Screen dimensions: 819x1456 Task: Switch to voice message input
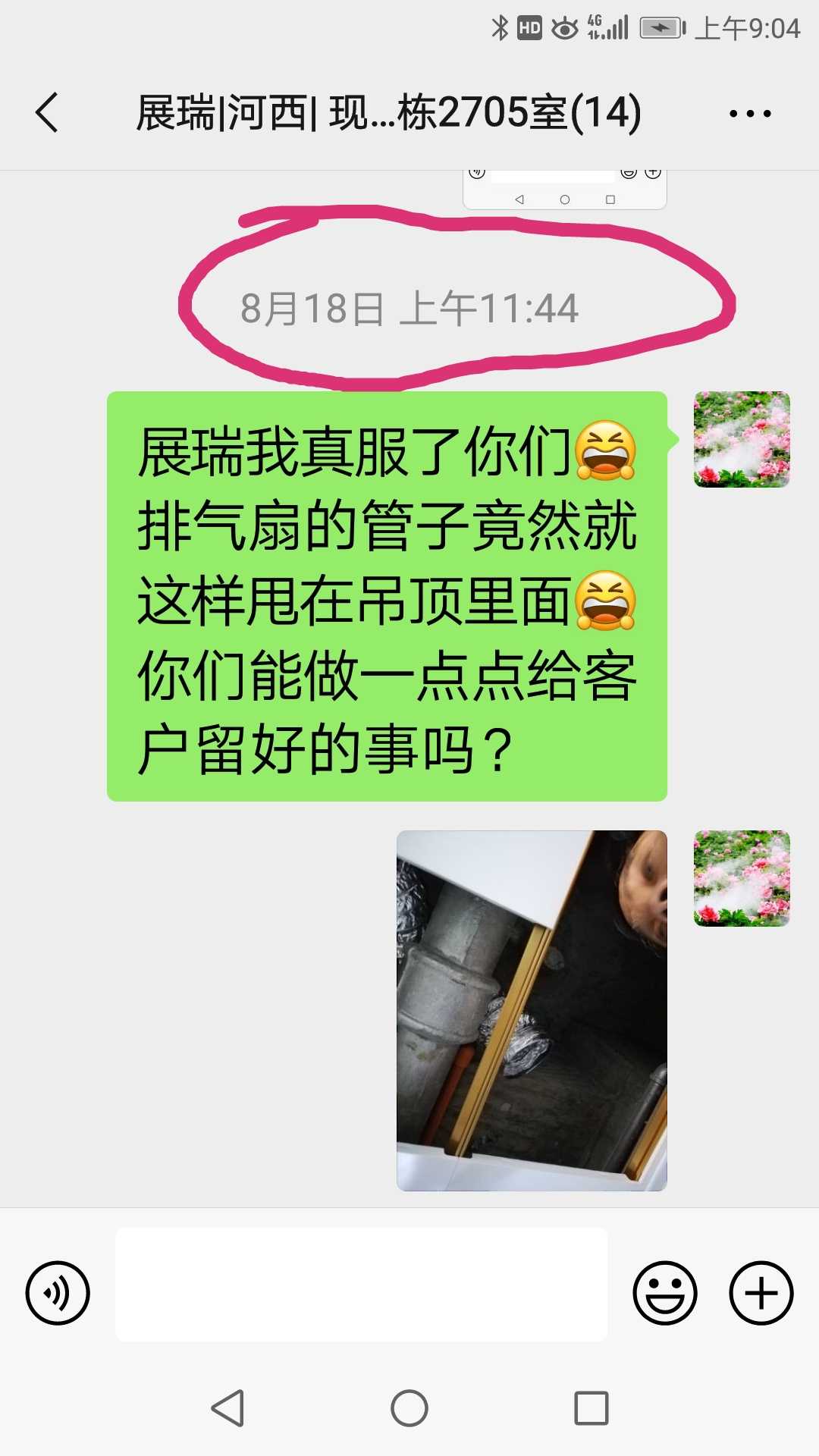58,1293
